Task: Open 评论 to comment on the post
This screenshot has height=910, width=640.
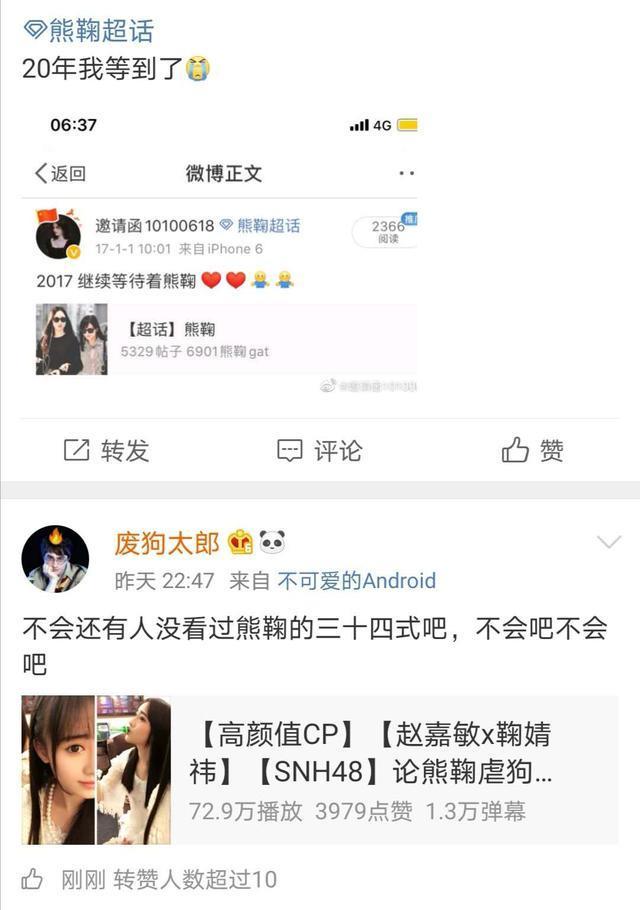Action: coord(319,451)
